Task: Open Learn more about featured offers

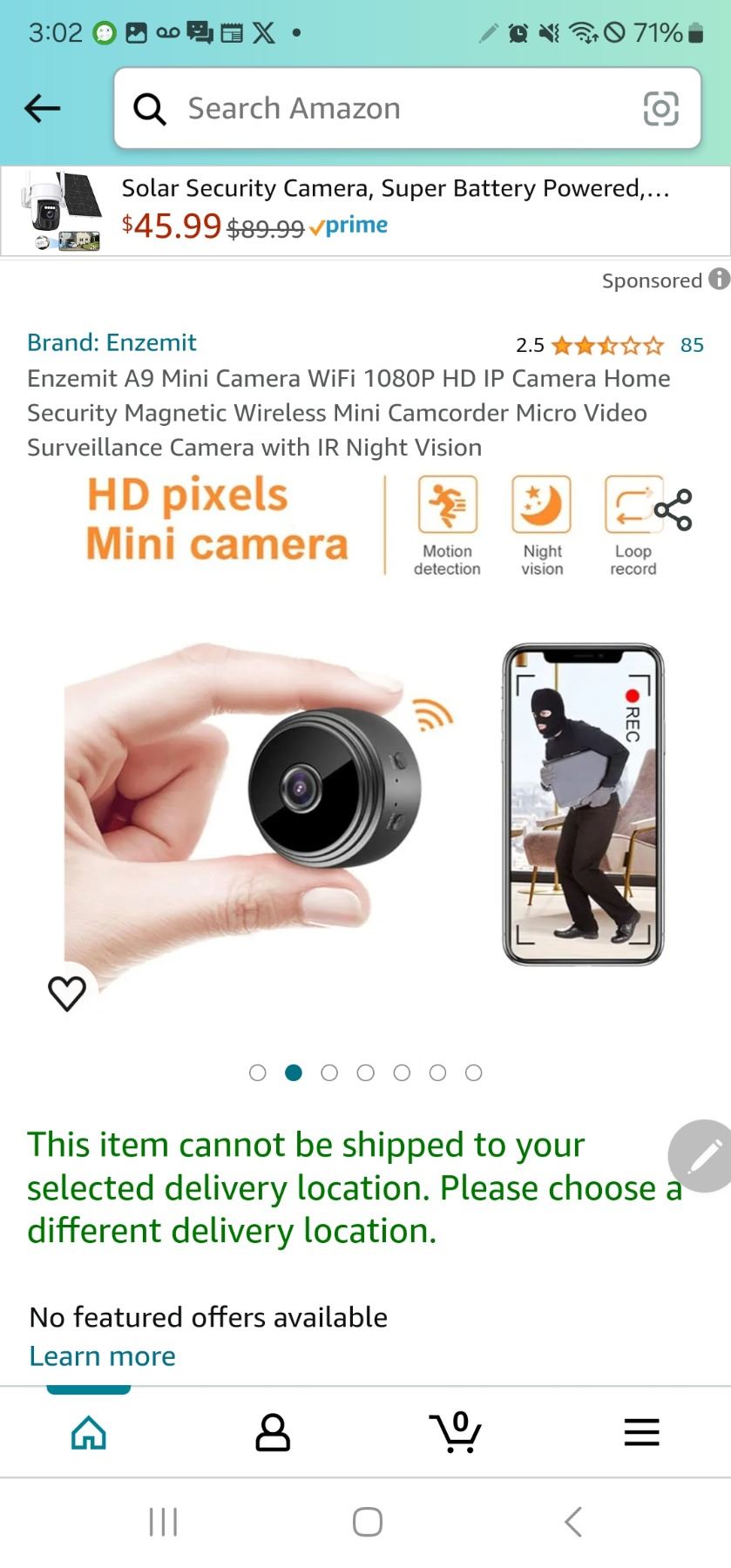Action: pos(102,1356)
